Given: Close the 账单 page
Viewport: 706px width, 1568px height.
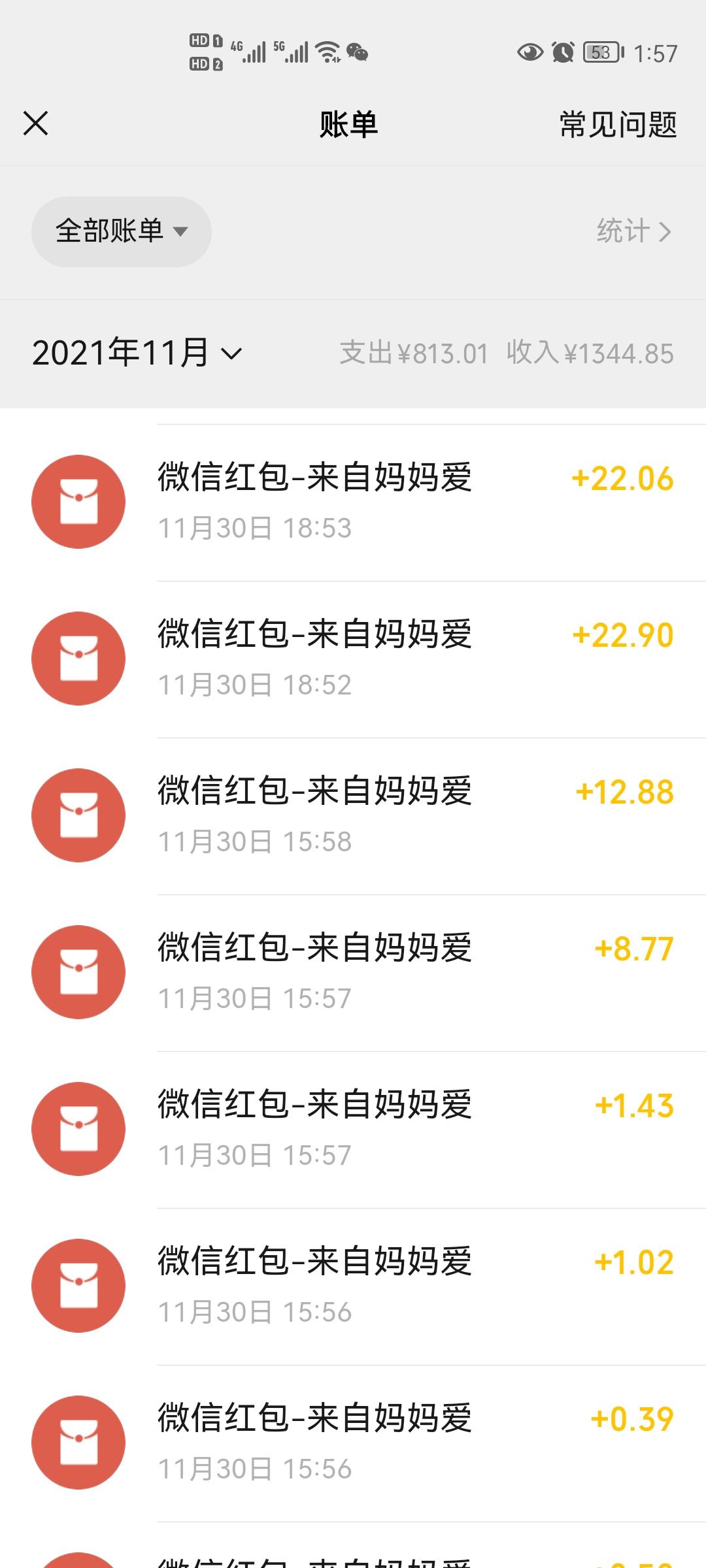Looking at the screenshot, I should point(36,123).
